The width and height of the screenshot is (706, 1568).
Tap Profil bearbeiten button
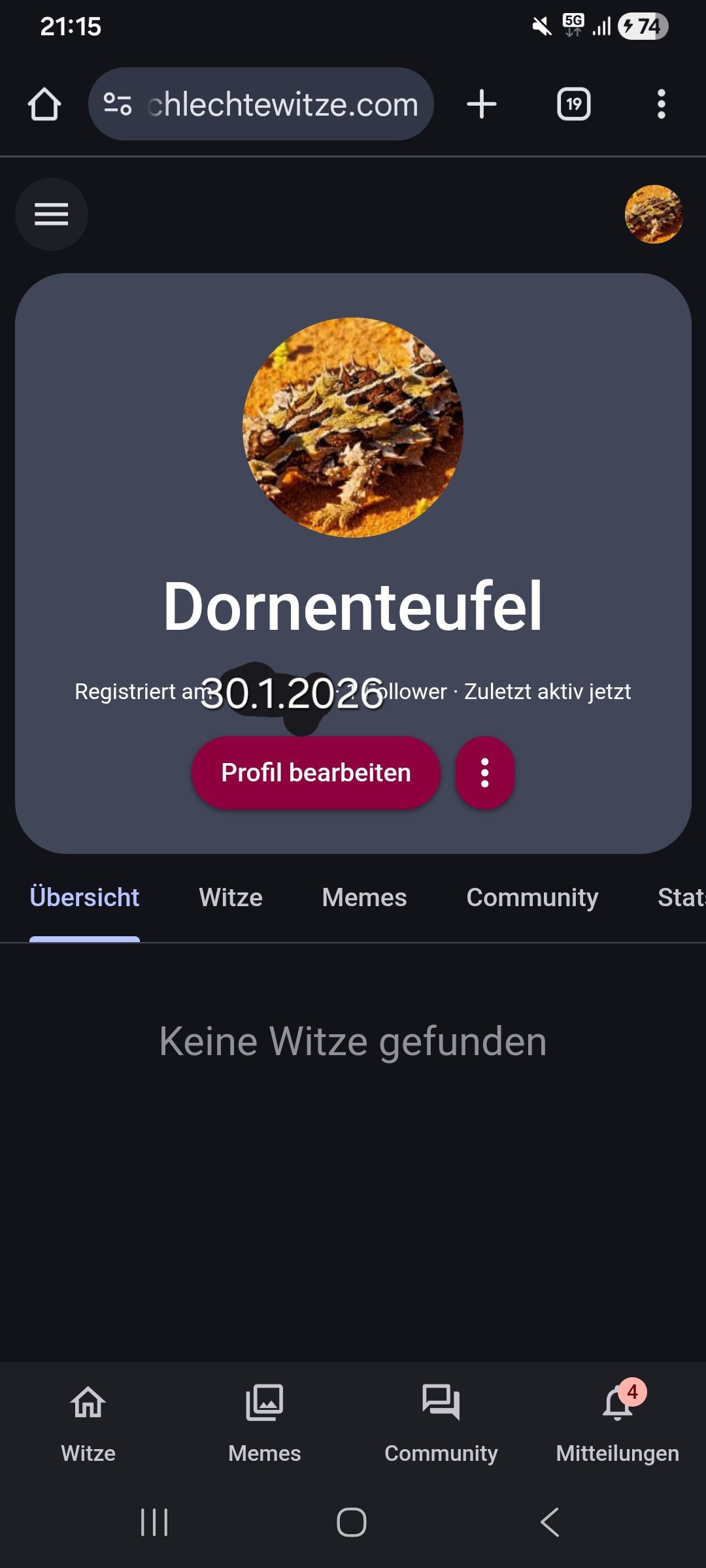coord(316,773)
